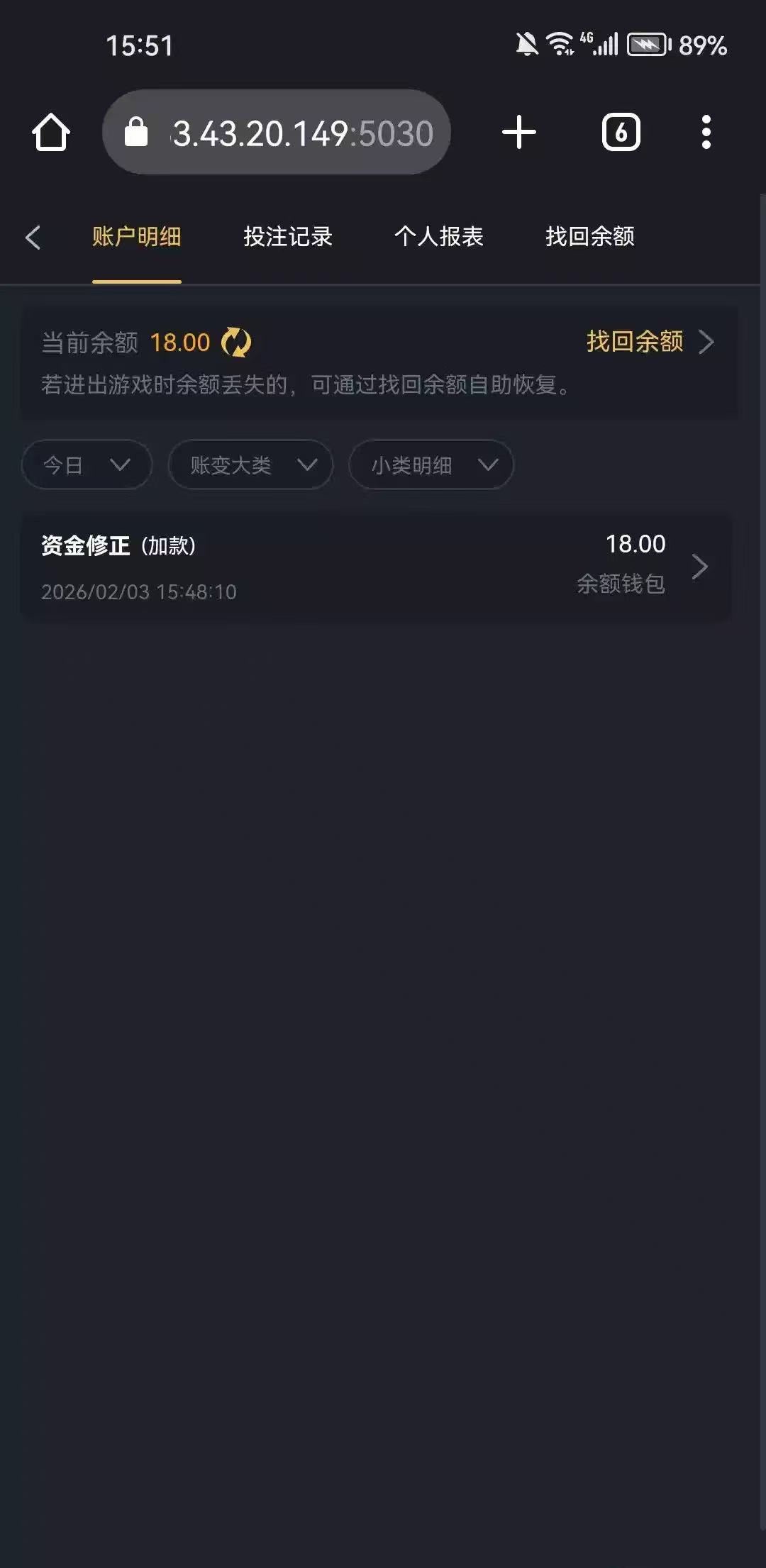
Task: Go back using the left arrow
Action: (x=33, y=237)
